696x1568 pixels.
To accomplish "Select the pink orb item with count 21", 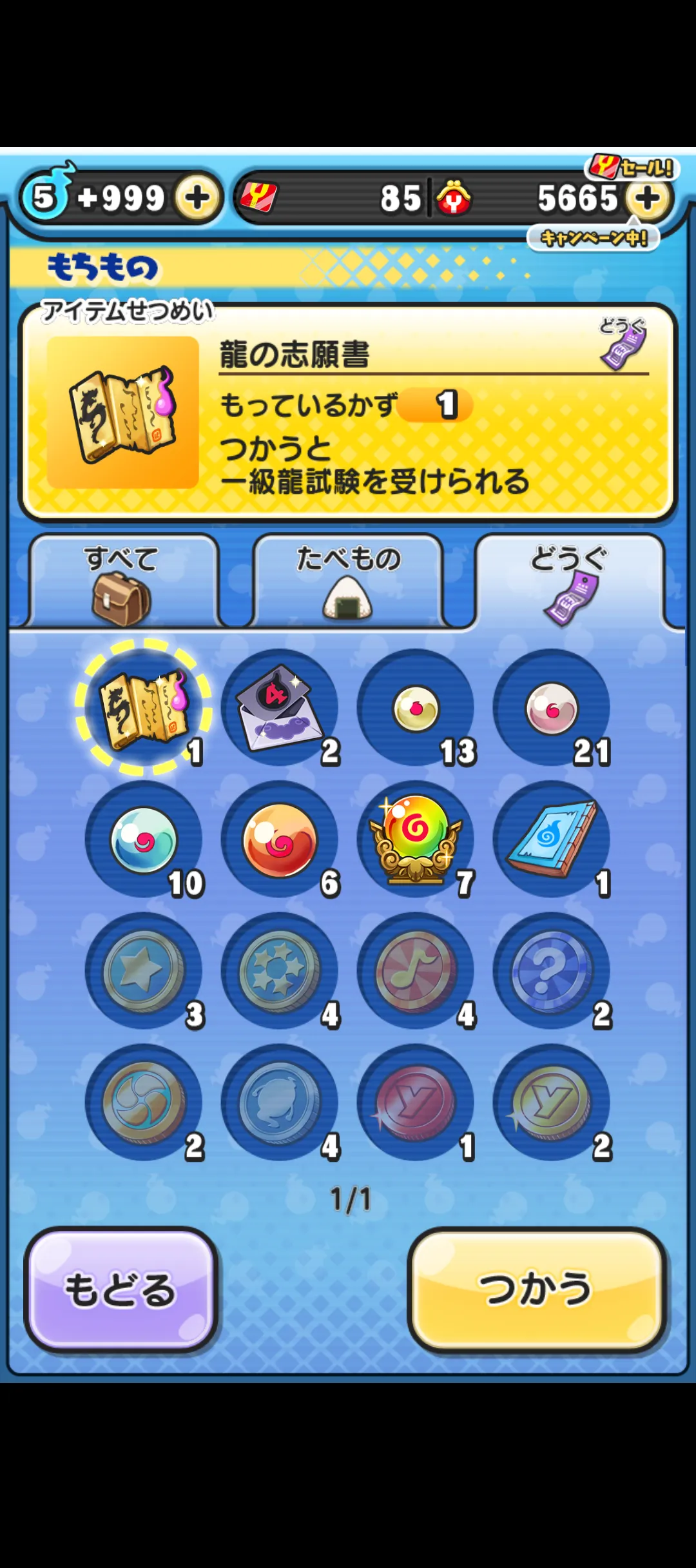I will click(x=552, y=708).
